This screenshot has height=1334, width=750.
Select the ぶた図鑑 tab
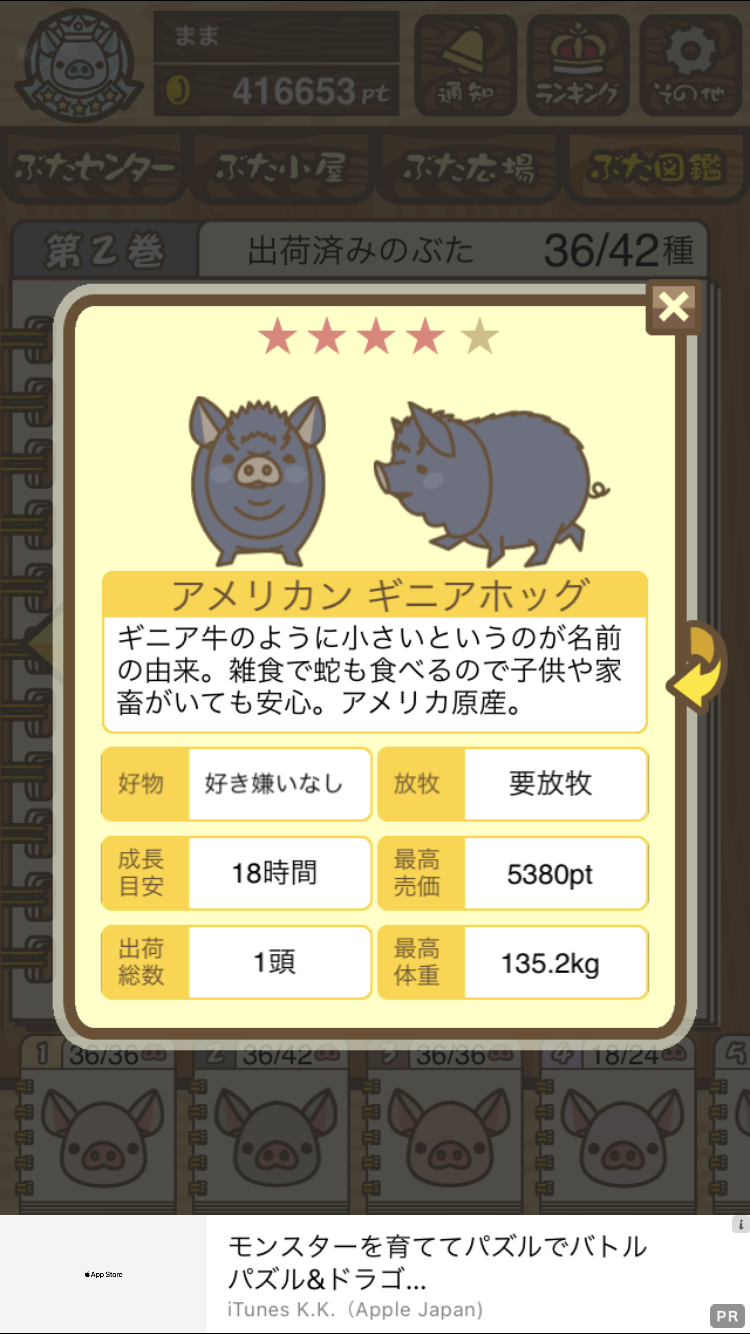point(656,168)
